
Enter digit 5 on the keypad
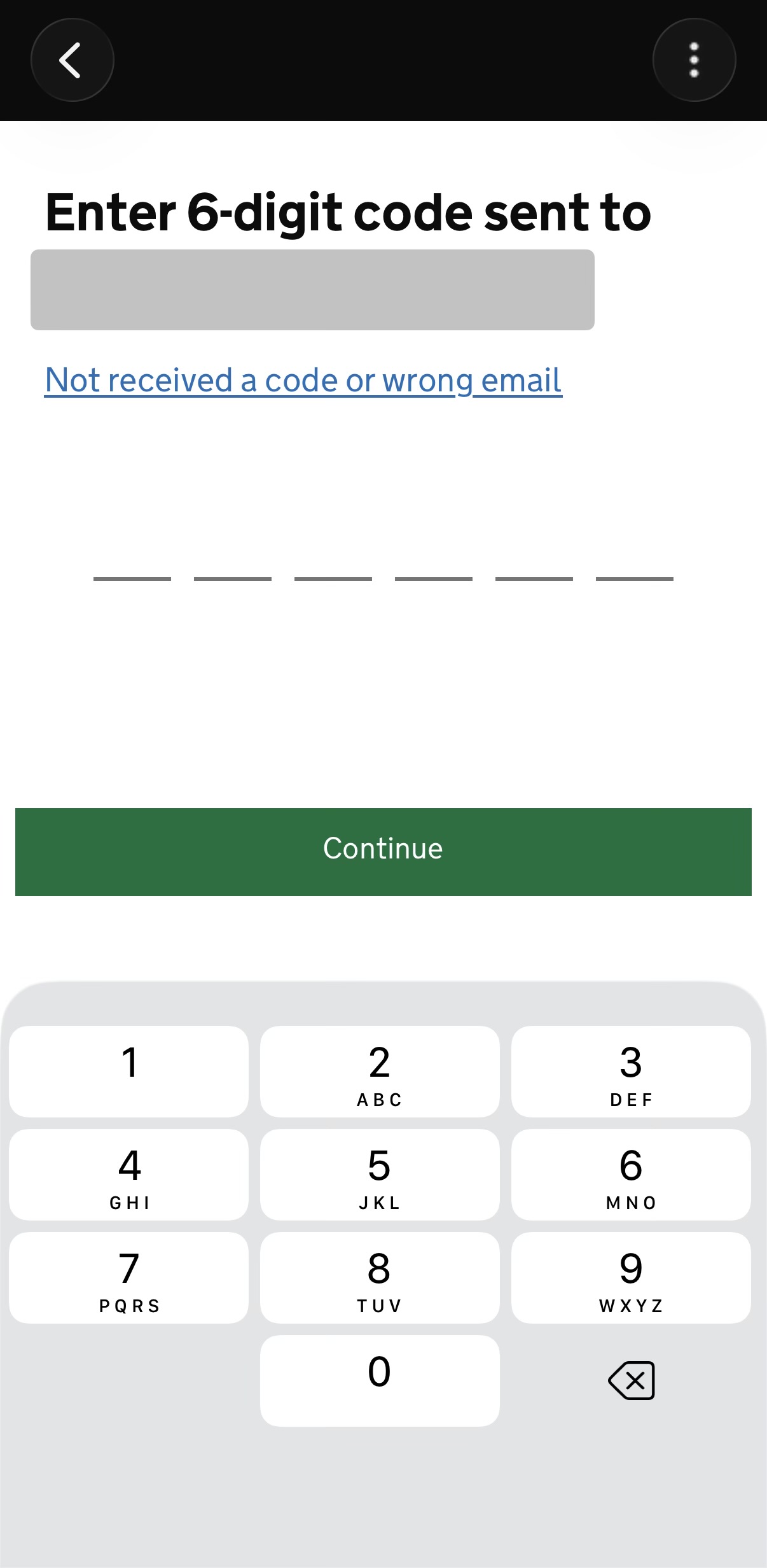click(x=380, y=1174)
